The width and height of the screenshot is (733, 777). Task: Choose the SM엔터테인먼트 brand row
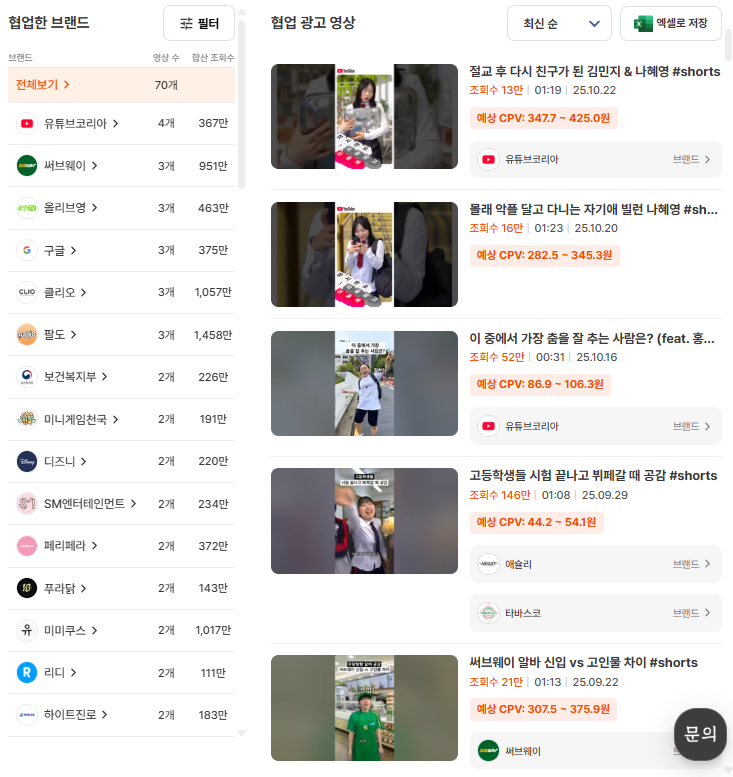pos(122,504)
